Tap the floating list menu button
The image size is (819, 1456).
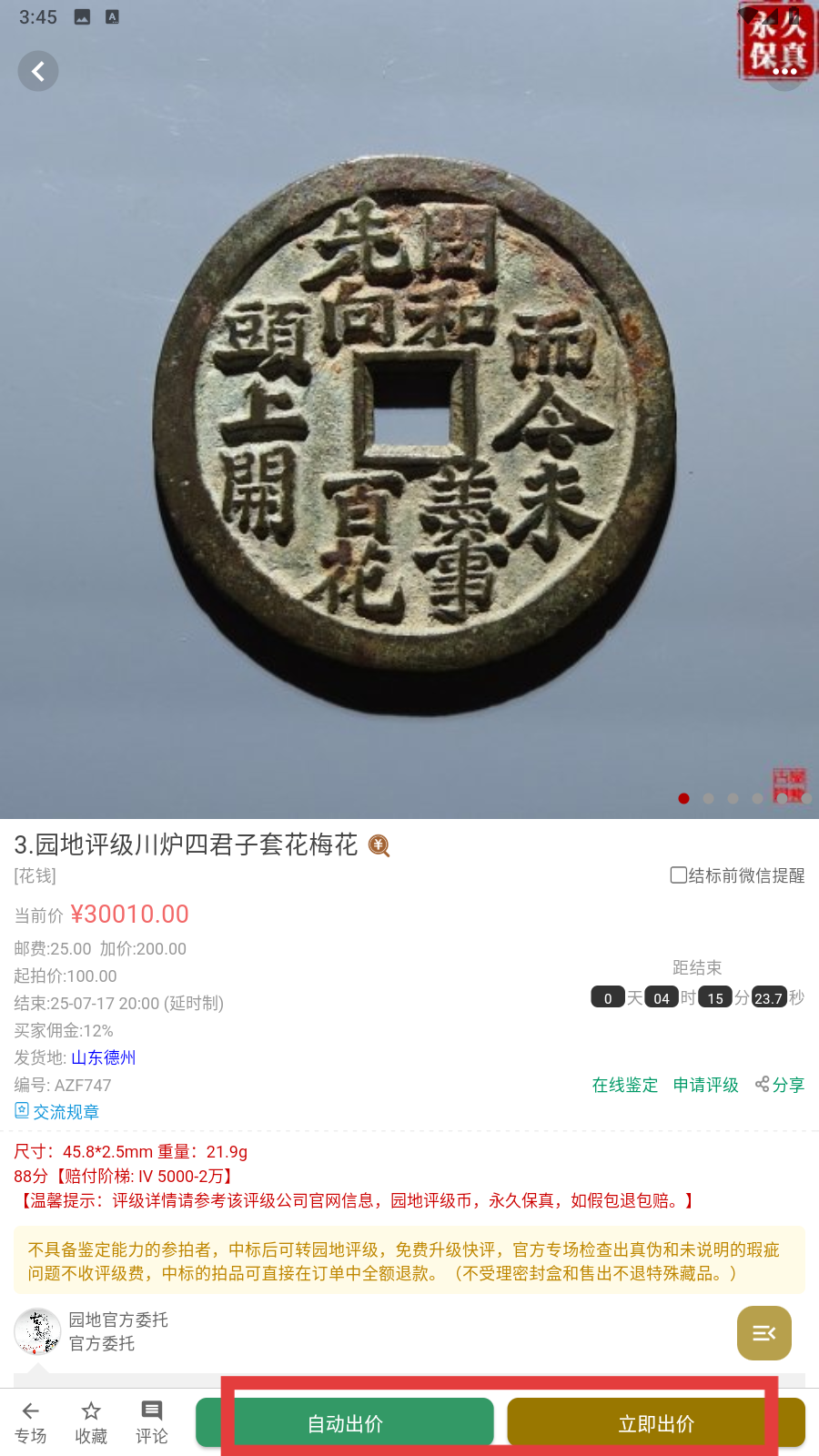[764, 1333]
